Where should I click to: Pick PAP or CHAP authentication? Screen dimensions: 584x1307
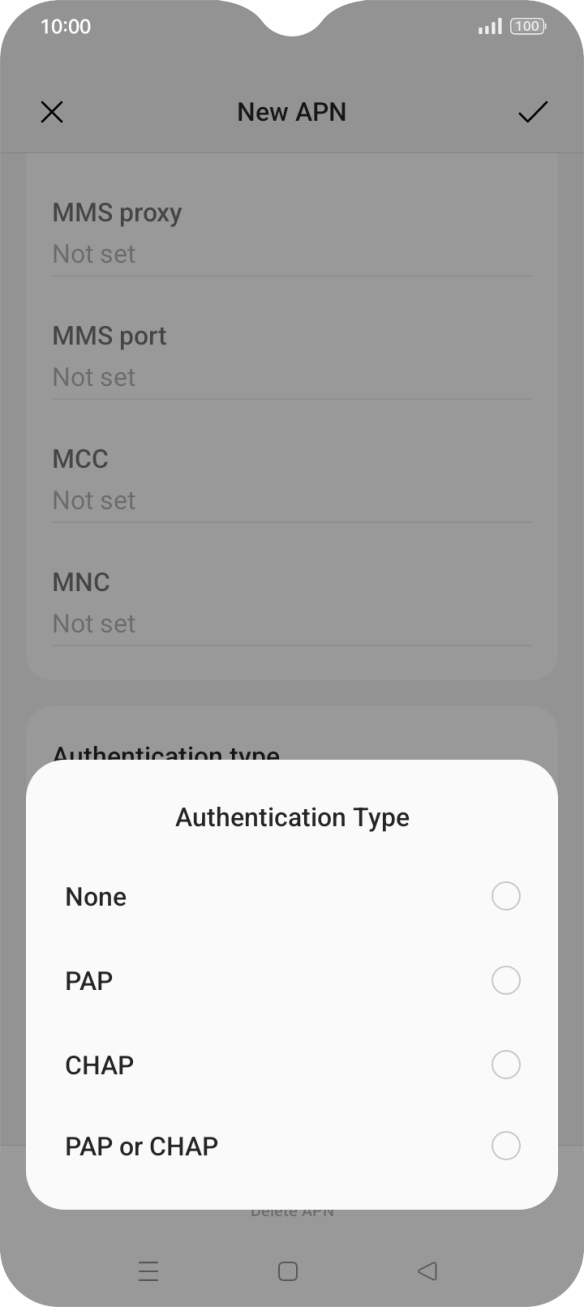[292, 1146]
